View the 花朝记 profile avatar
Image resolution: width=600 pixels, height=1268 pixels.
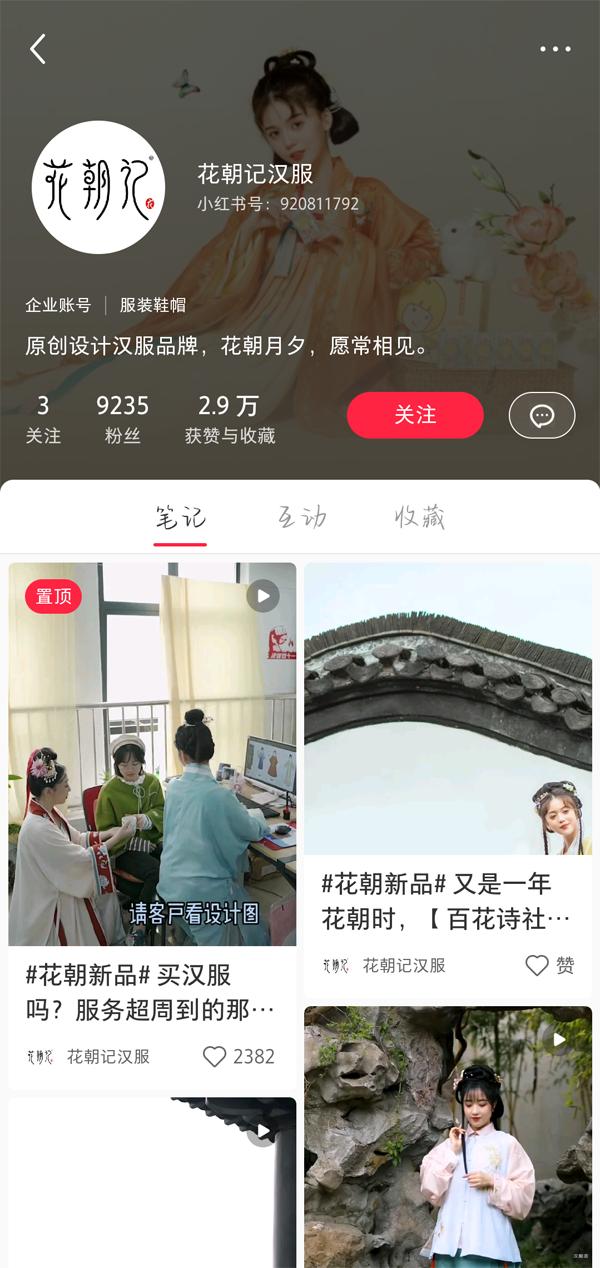pyautogui.click(x=98, y=188)
